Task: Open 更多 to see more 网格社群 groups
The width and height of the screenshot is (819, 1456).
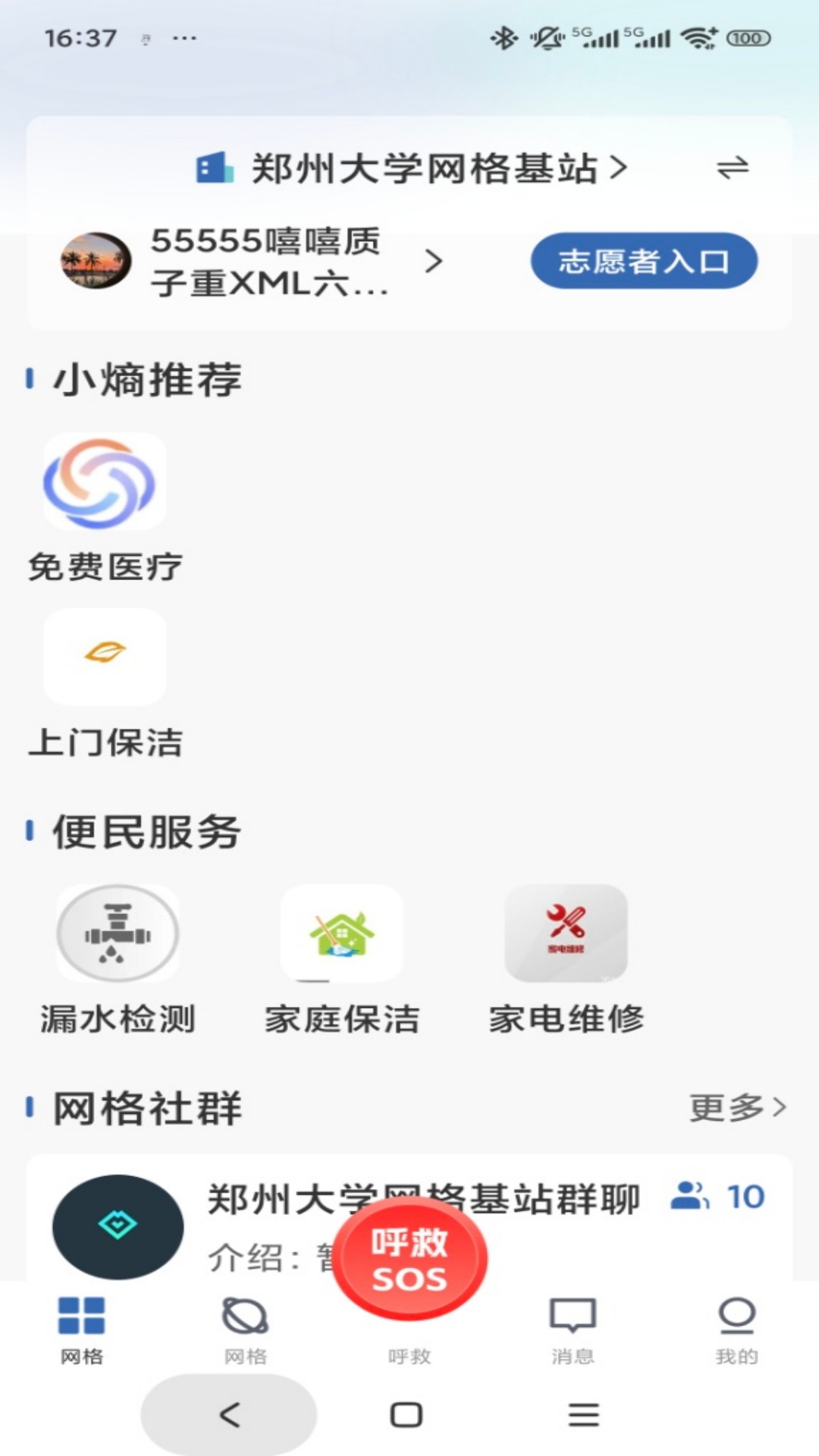Action: click(x=737, y=1108)
